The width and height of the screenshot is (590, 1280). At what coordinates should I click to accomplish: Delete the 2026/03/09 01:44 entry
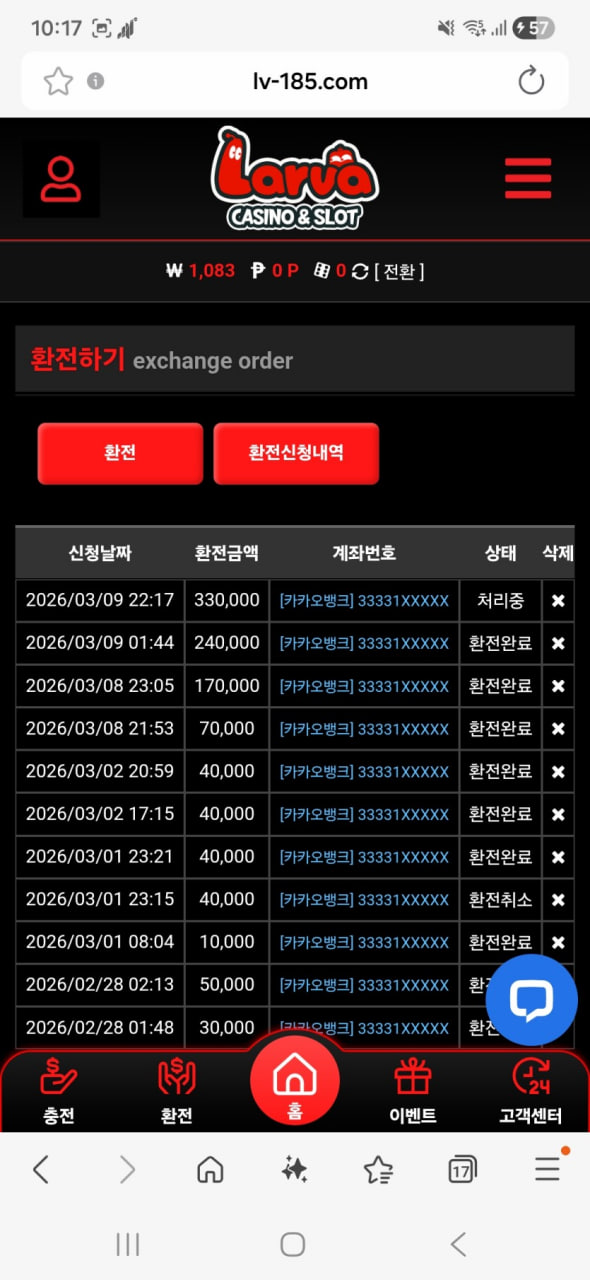tap(558, 644)
